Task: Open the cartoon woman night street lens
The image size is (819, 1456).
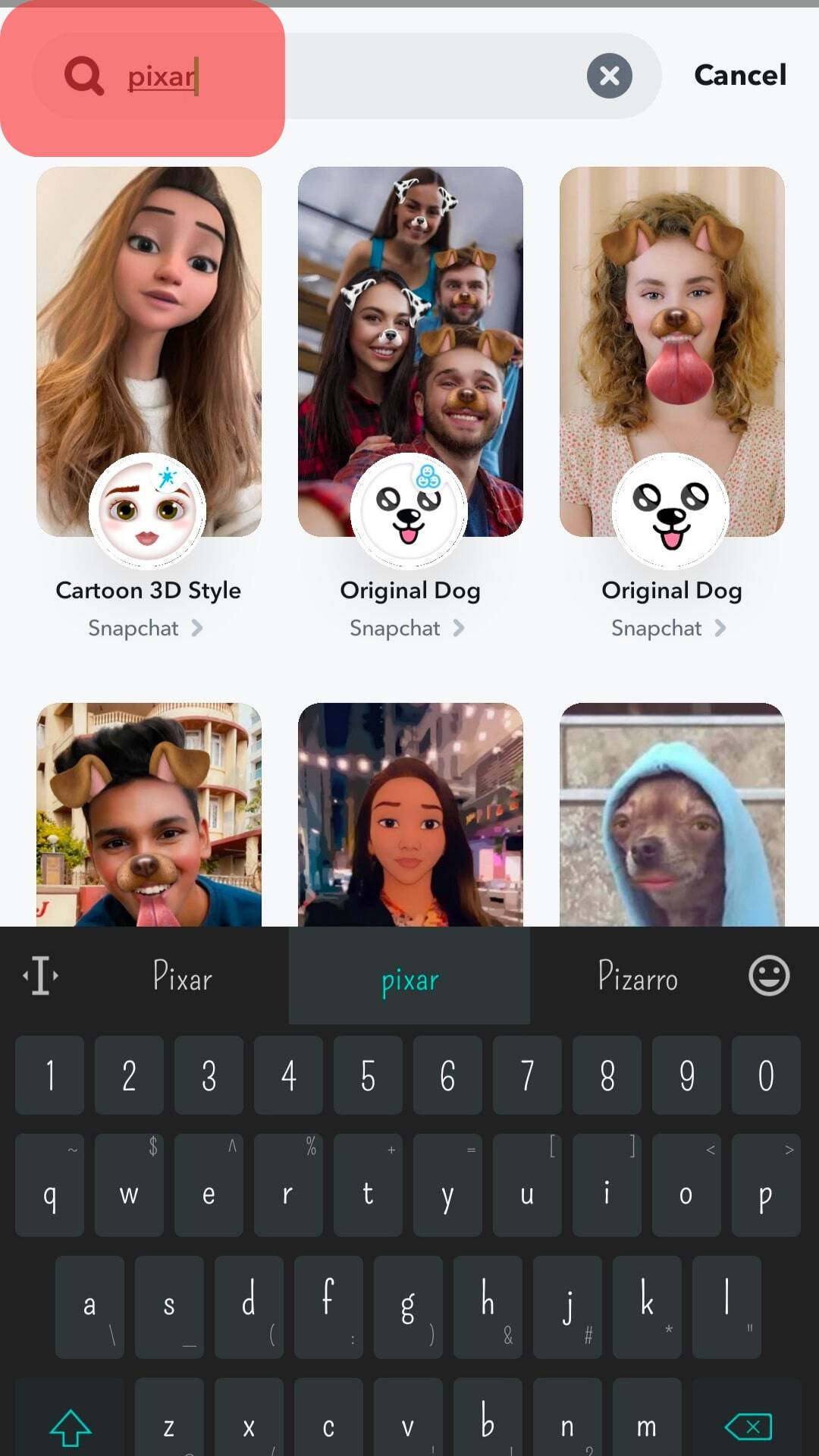Action: pyautogui.click(x=410, y=815)
